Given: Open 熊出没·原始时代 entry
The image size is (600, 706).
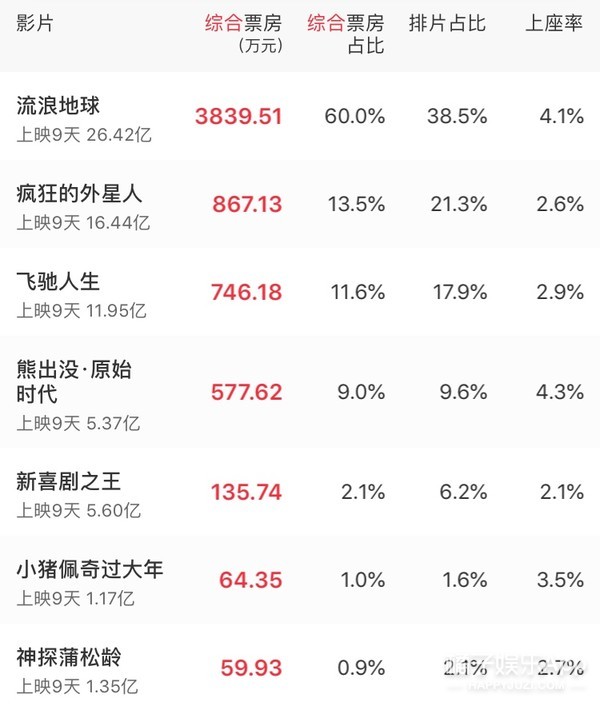Looking at the screenshot, I should pyautogui.click(x=300, y=392).
